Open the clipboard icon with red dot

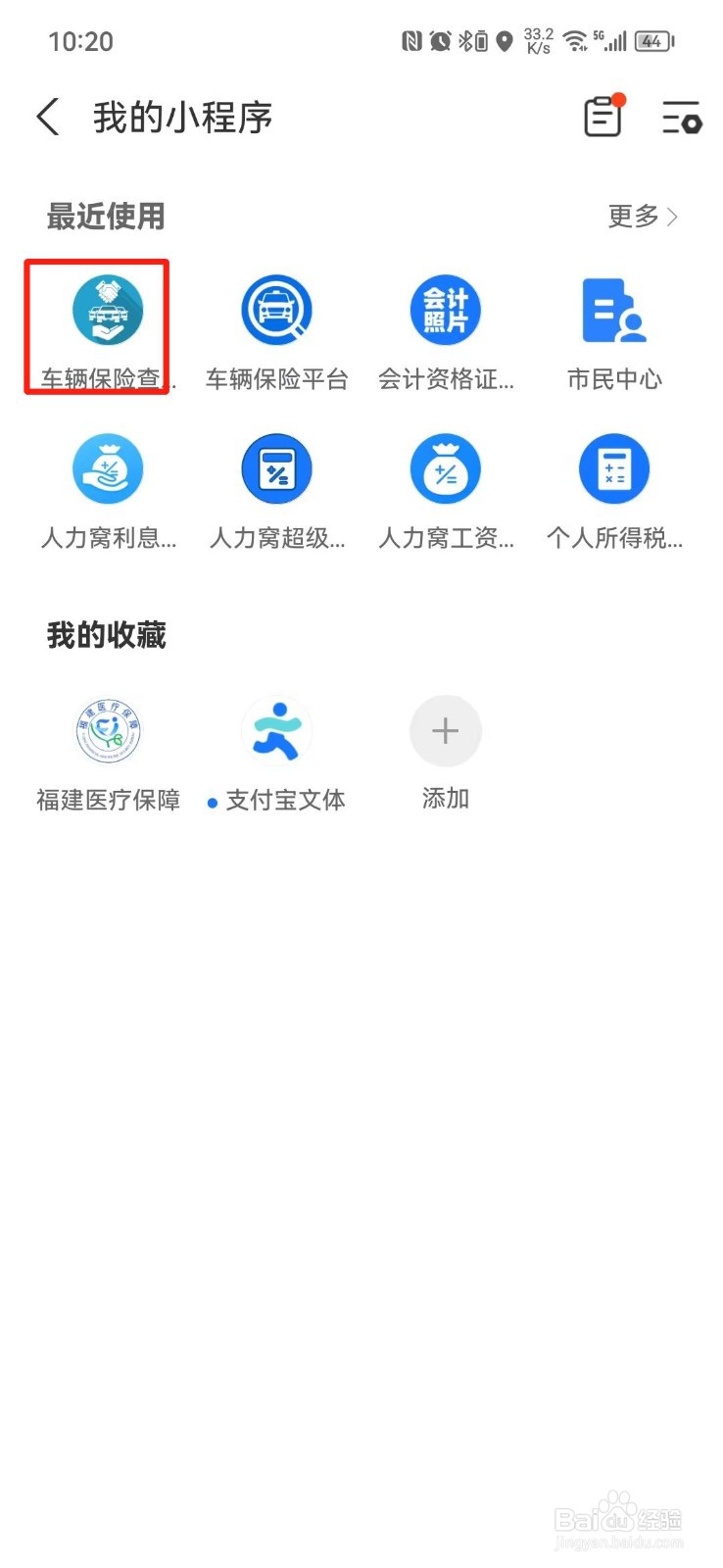[603, 116]
